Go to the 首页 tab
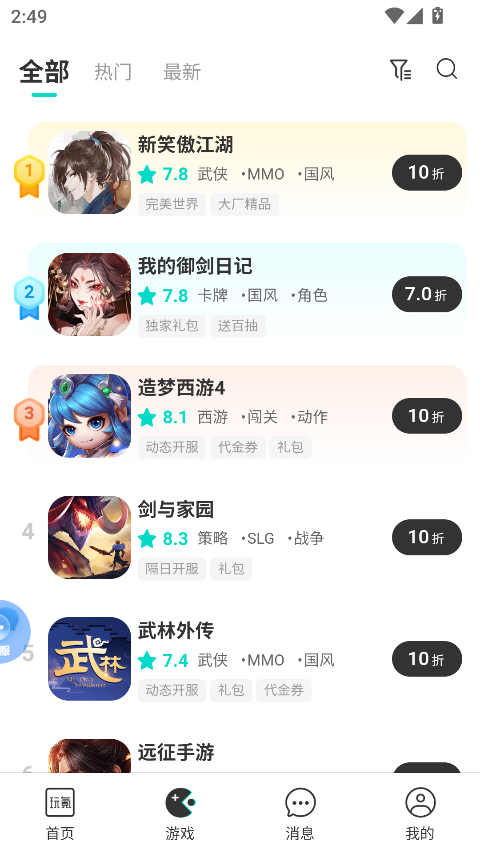 pos(60,814)
